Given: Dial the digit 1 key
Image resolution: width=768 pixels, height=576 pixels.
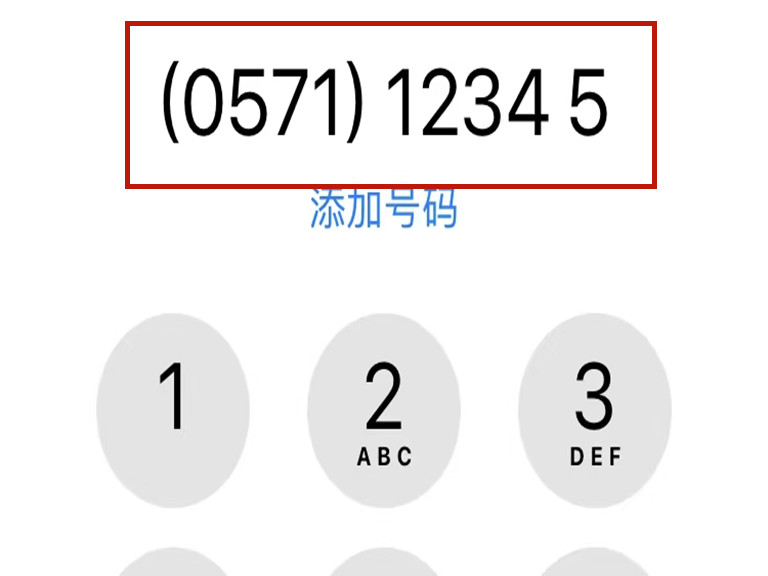Looking at the screenshot, I should [x=173, y=410].
